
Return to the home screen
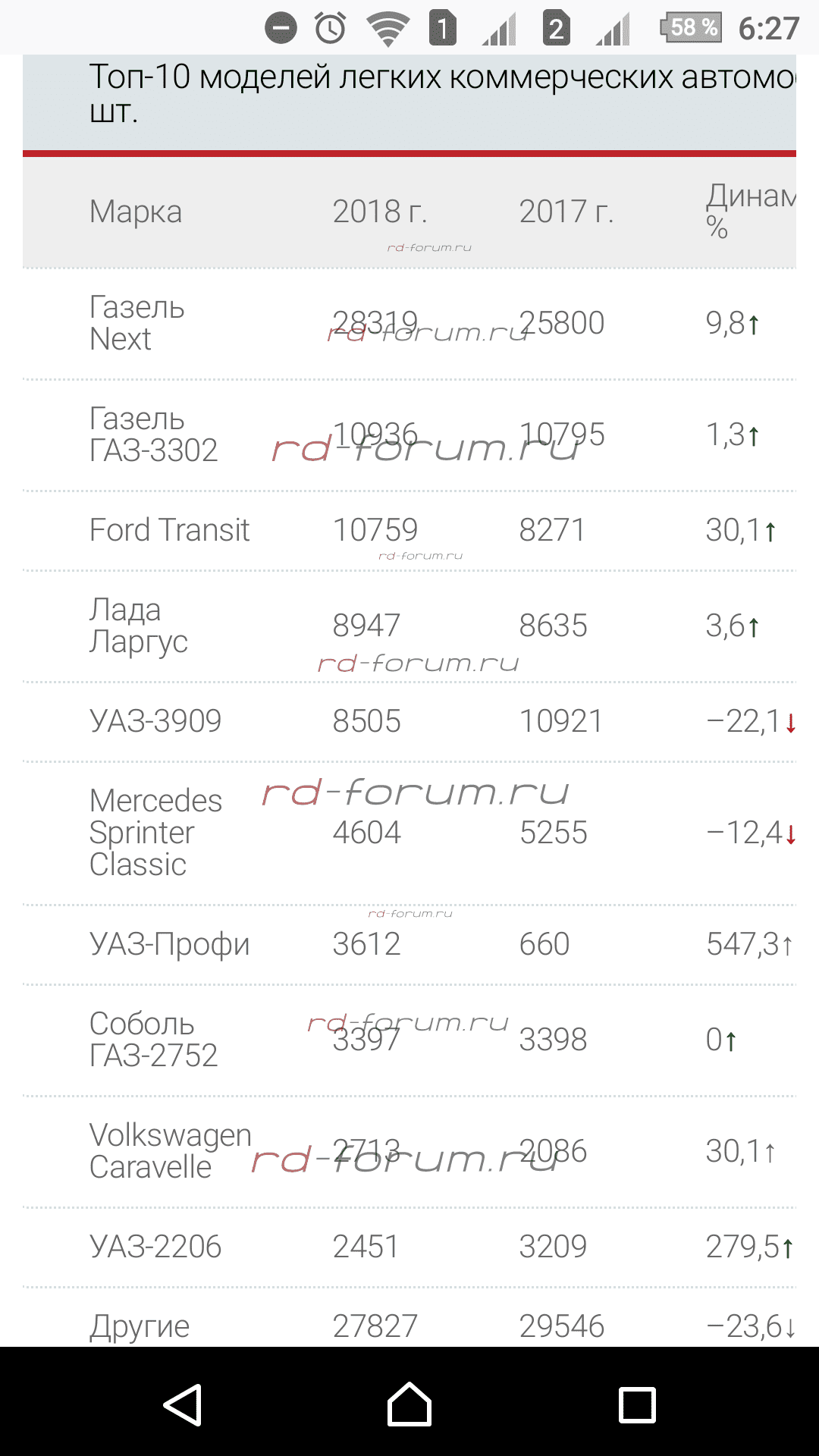pyautogui.click(x=409, y=1405)
